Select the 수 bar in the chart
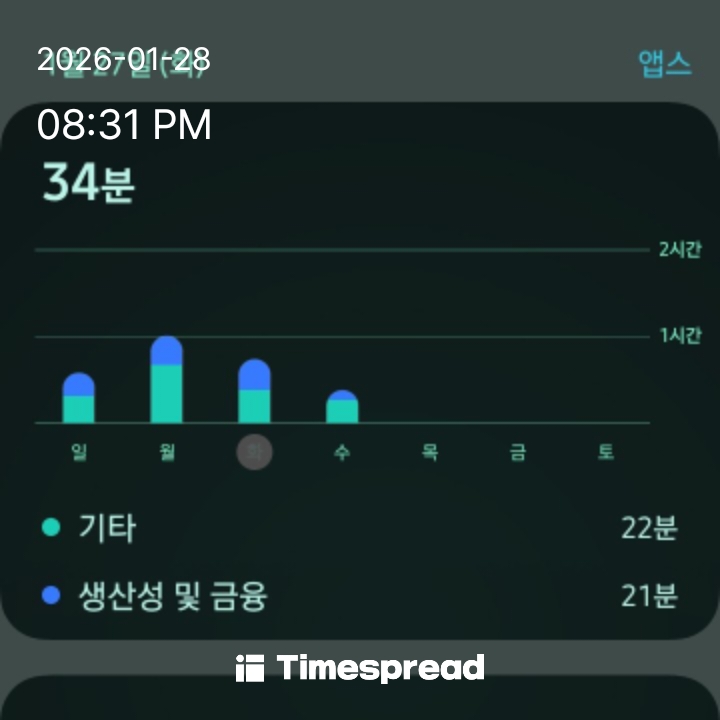 point(342,408)
